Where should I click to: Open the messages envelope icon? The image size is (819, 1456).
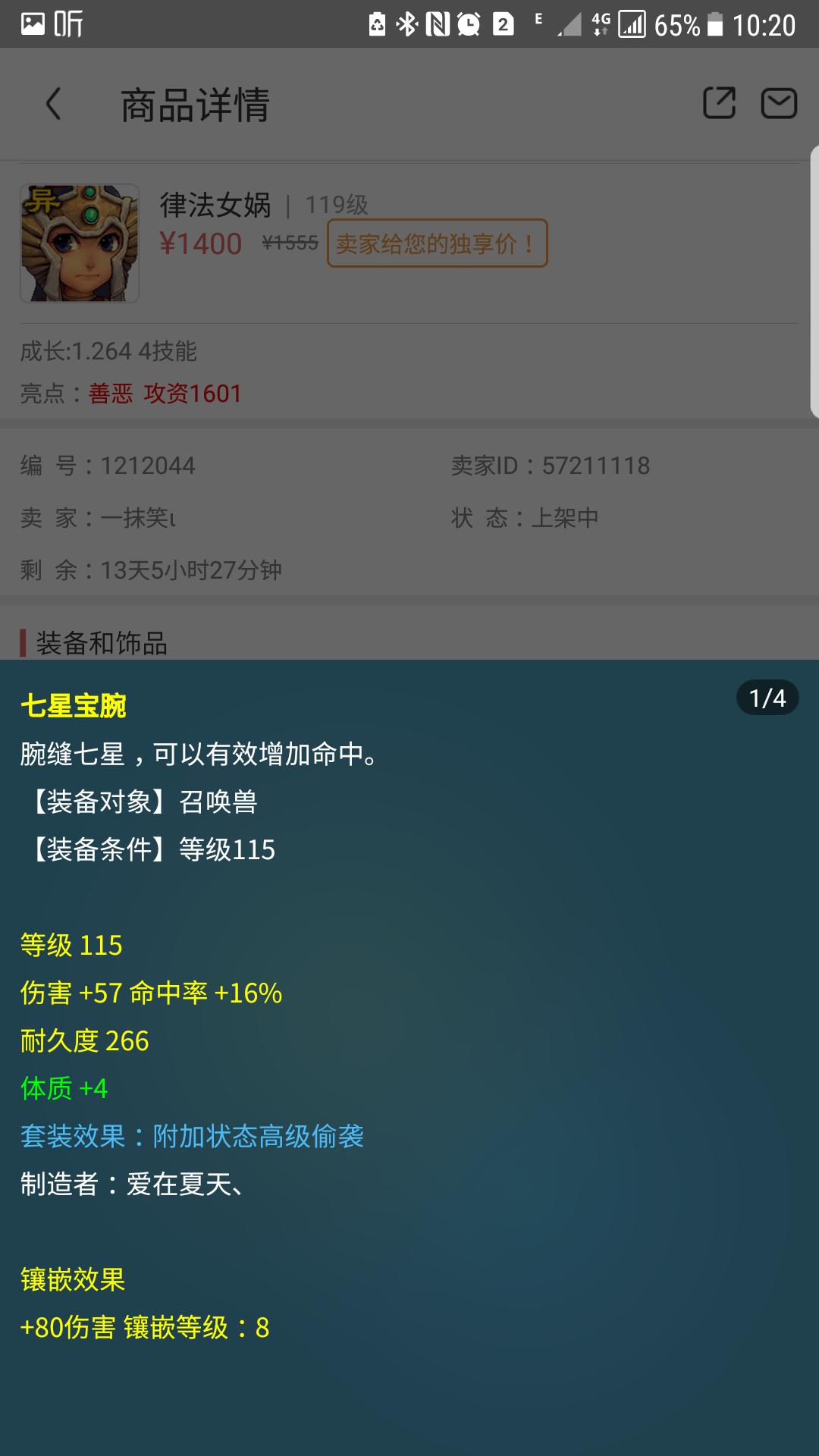(778, 103)
